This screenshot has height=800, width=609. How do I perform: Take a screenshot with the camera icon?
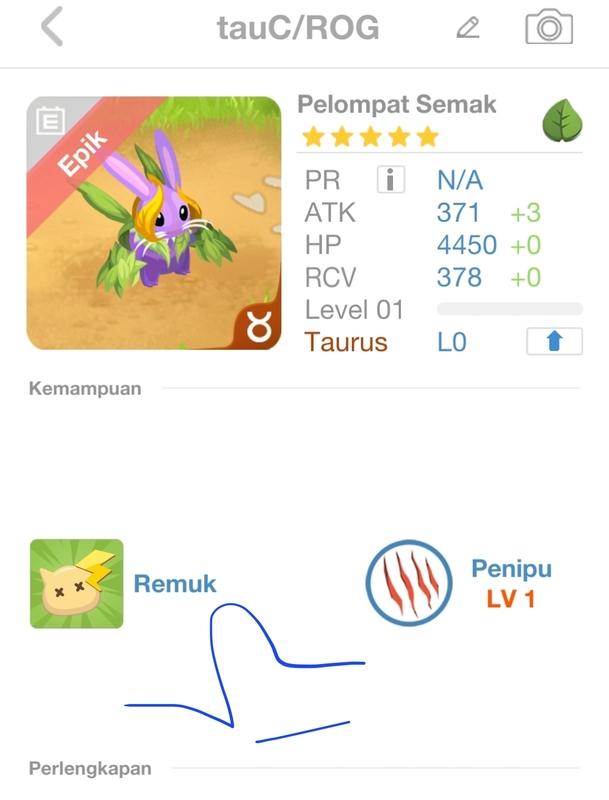tap(549, 27)
